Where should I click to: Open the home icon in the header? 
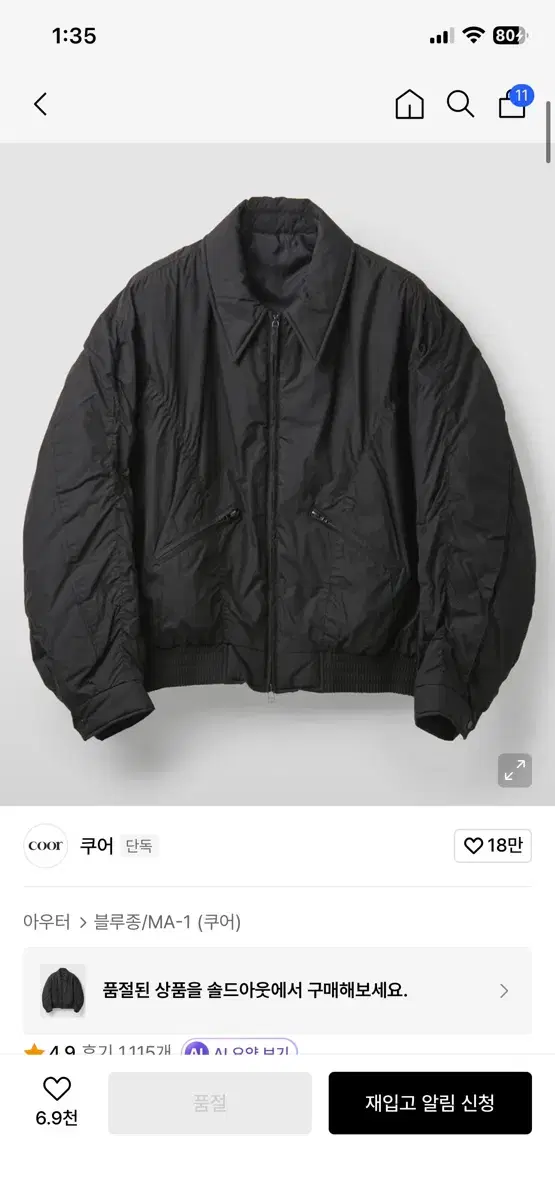pyautogui.click(x=410, y=104)
